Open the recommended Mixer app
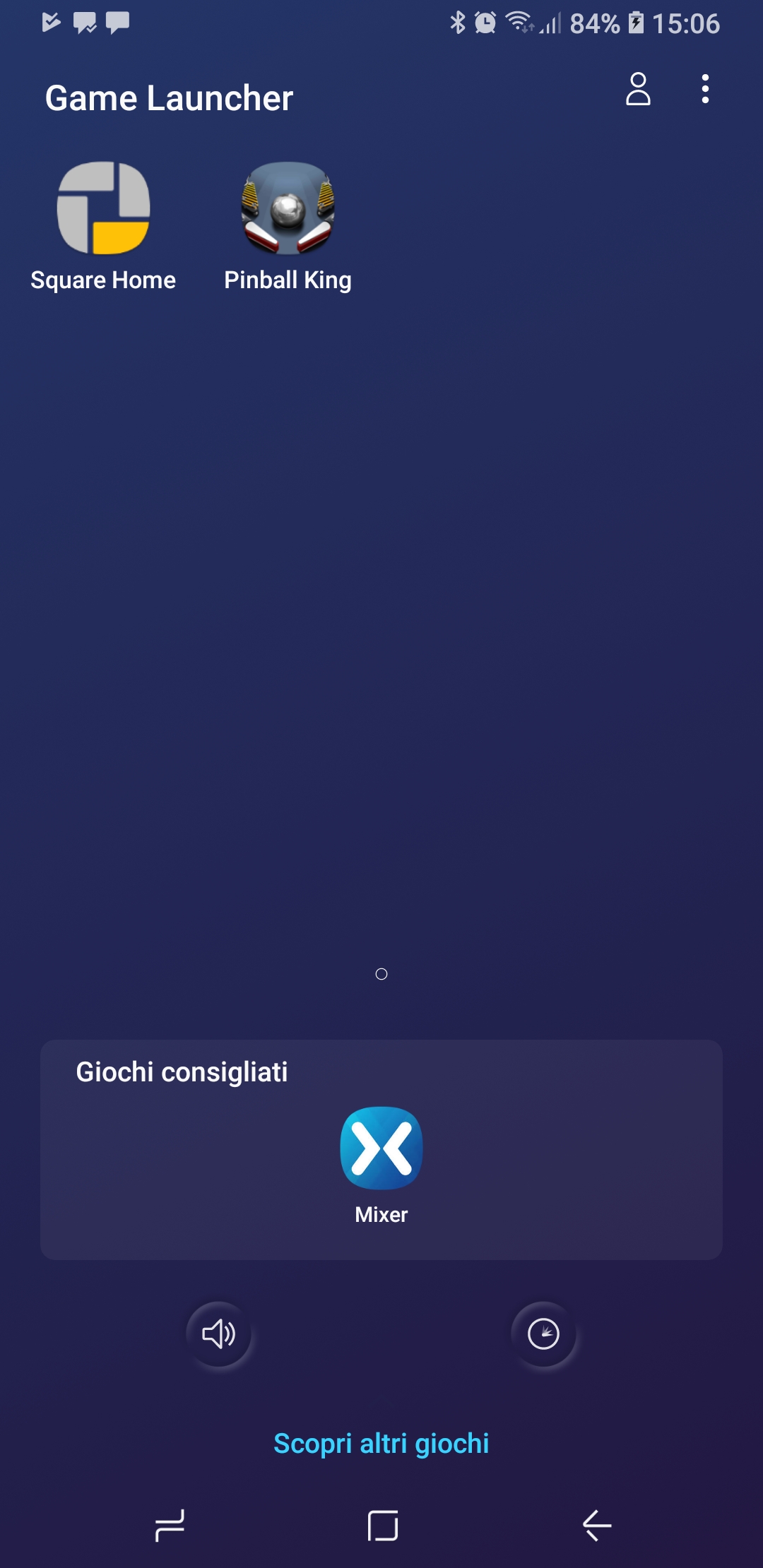Image resolution: width=763 pixels, height=1568 pixels. pos(381,1148)
